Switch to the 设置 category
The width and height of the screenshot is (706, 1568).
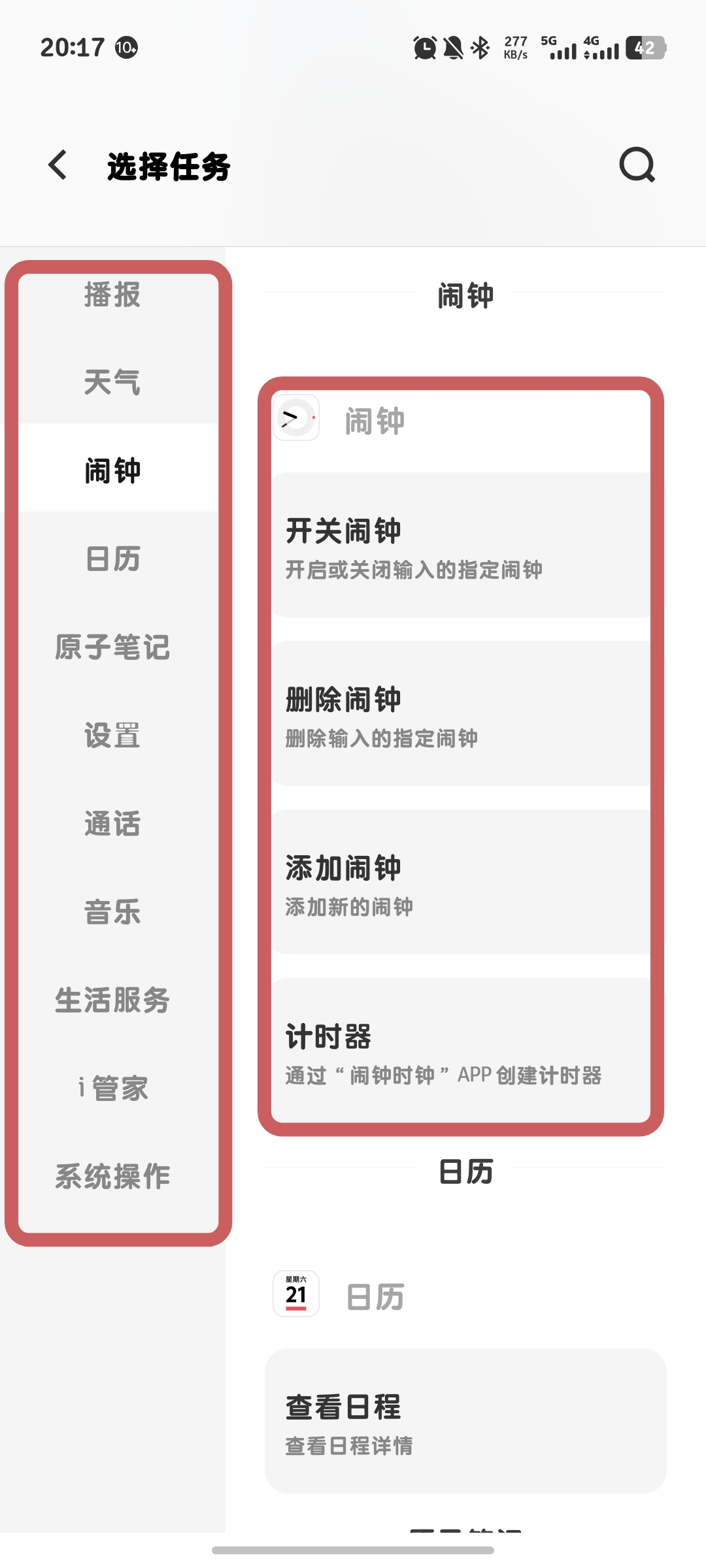pyautogui.click(x=112, y=735)
